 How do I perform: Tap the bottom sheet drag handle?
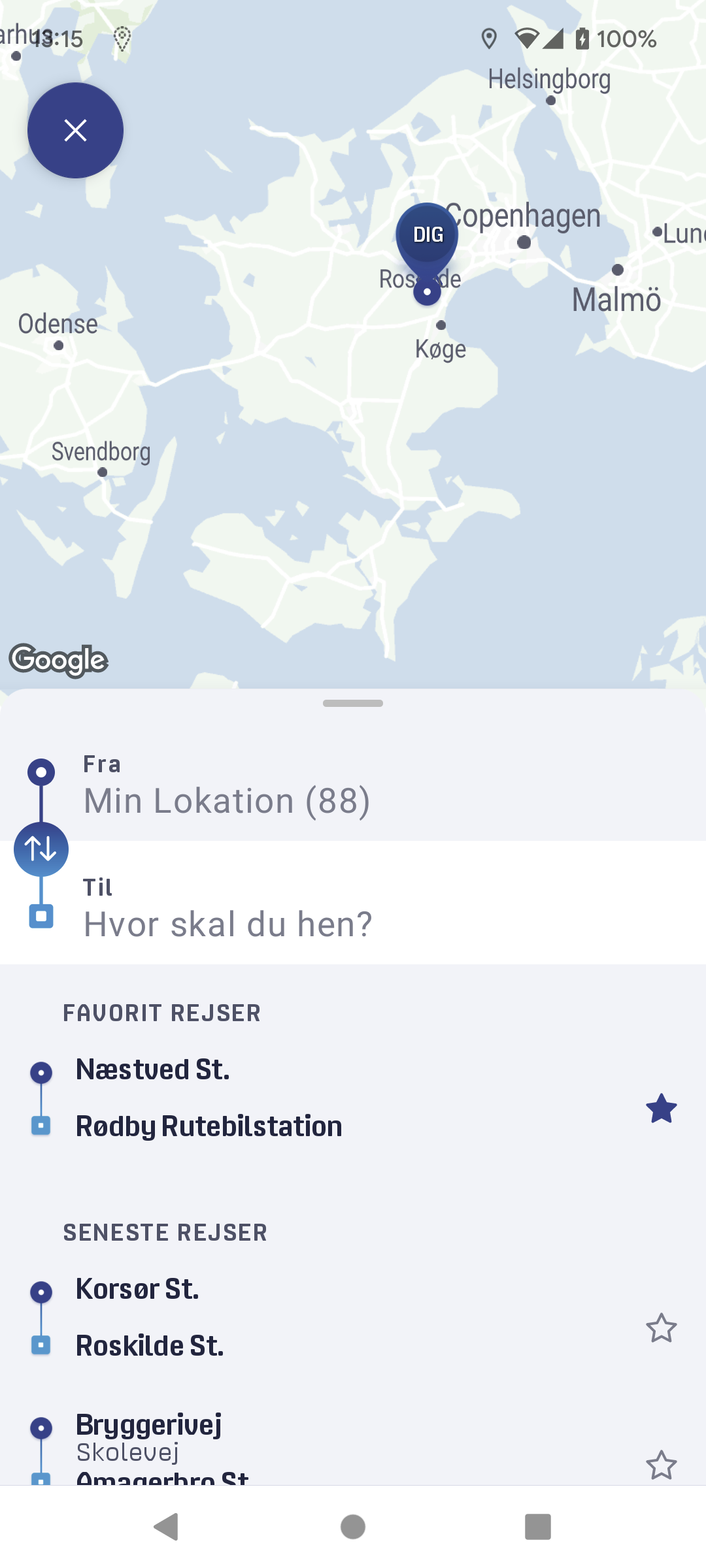353,703
